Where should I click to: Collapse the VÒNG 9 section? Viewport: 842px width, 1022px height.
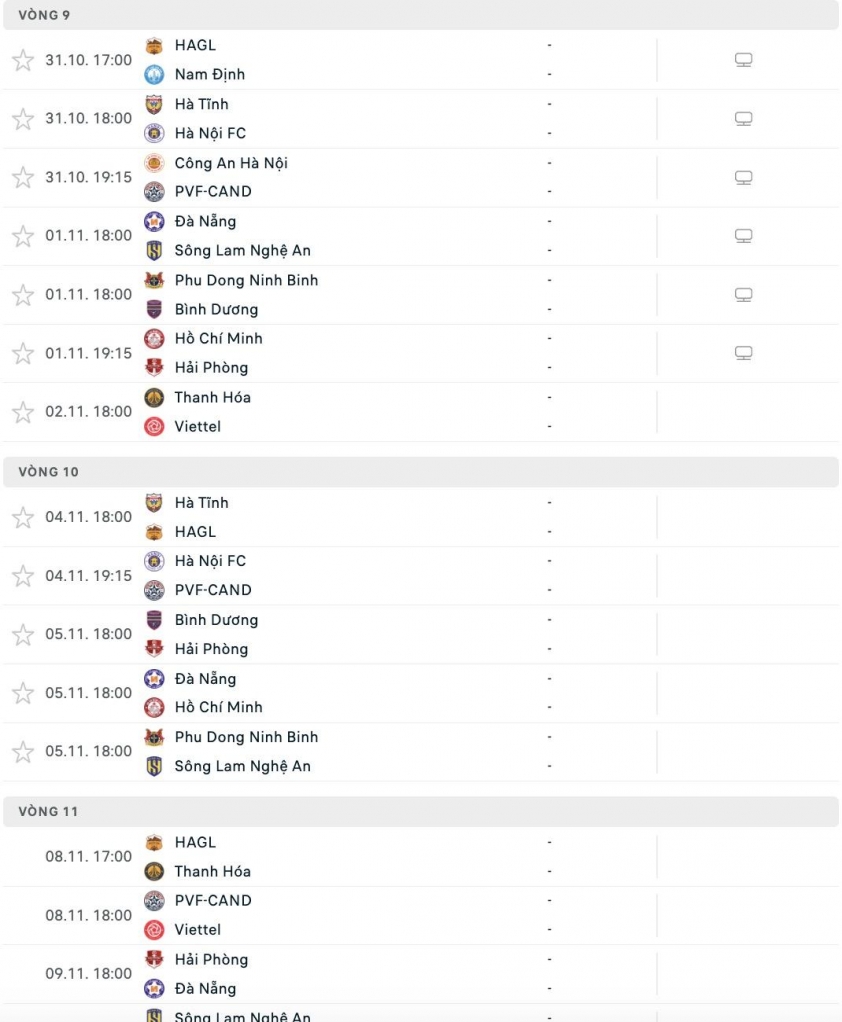421,16
